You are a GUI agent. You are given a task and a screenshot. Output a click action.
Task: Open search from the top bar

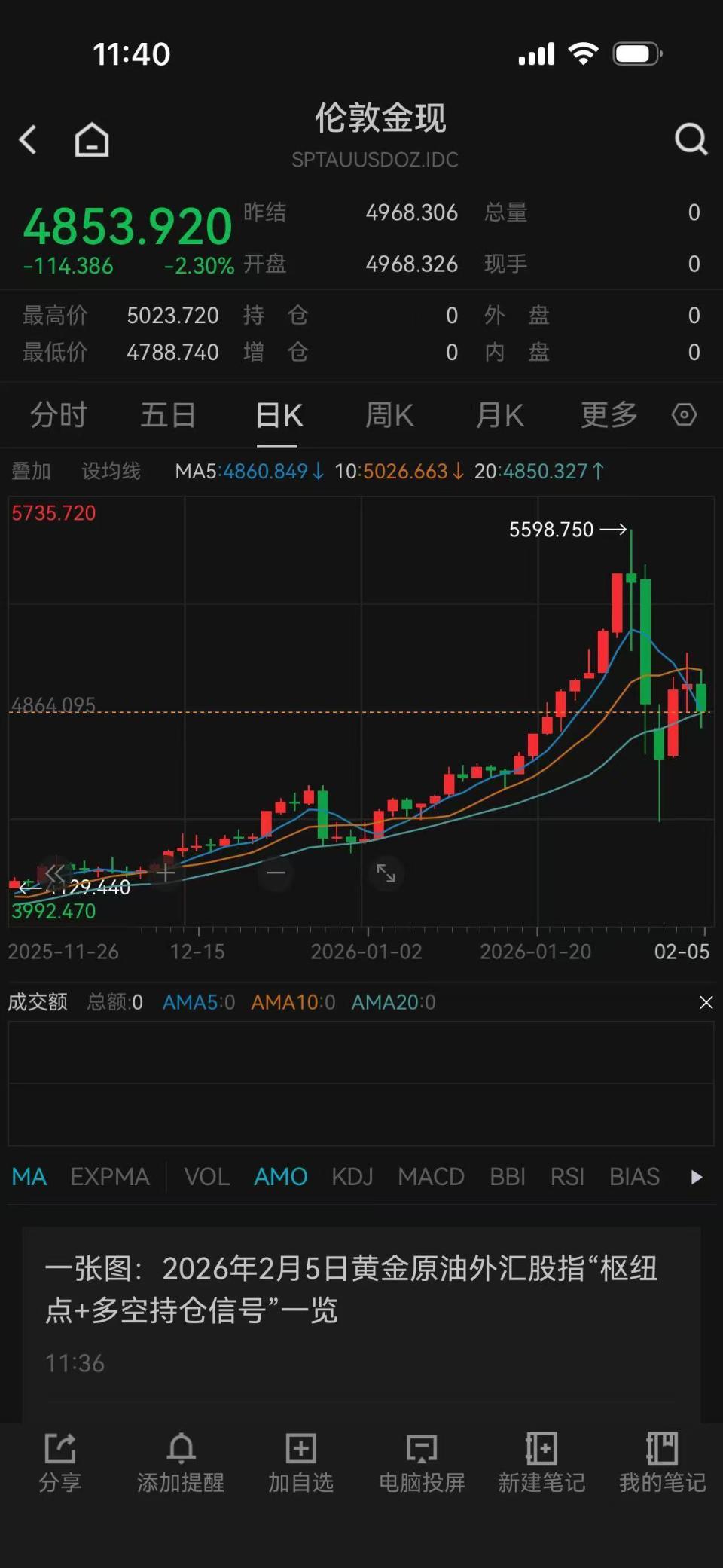coord(691,139)
